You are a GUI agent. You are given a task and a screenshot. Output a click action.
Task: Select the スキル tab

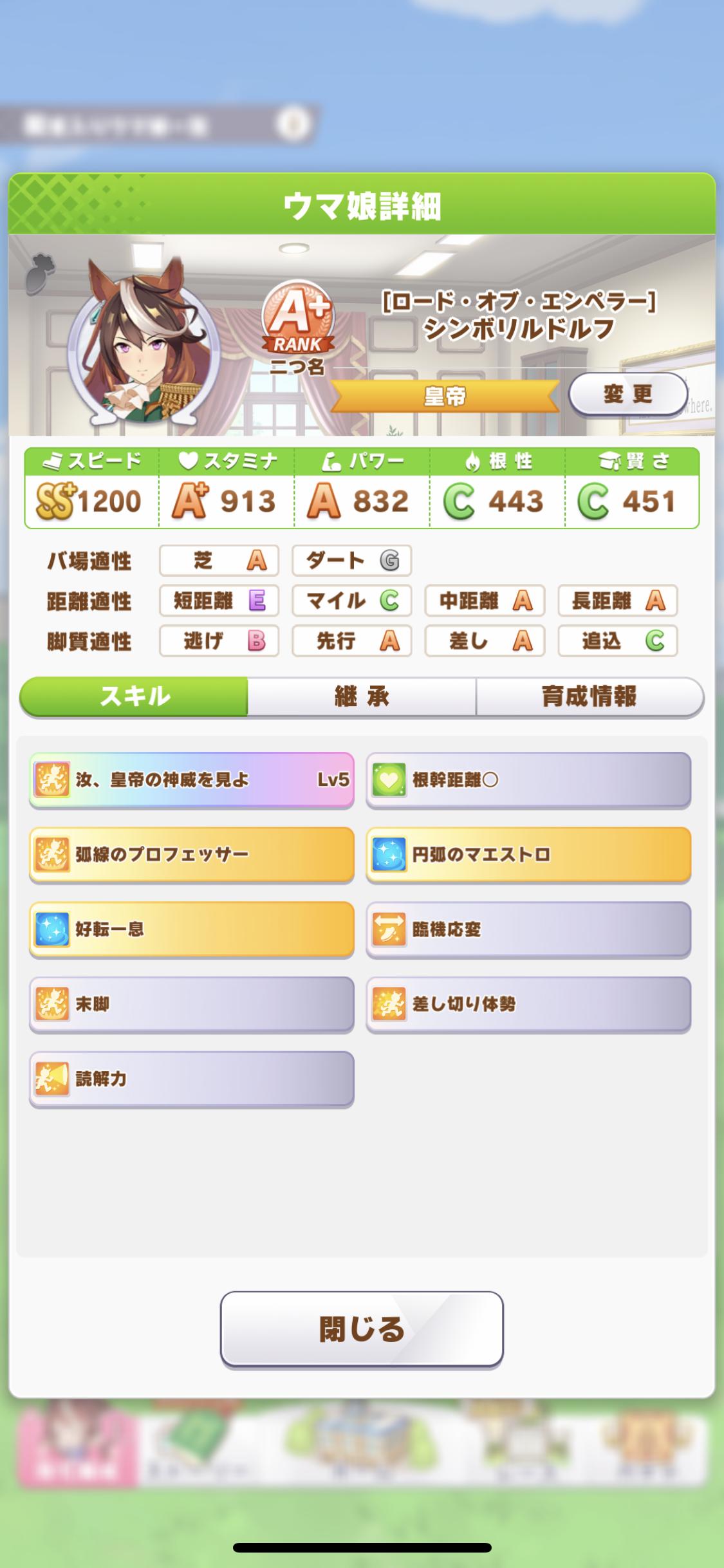pos(135,696)
